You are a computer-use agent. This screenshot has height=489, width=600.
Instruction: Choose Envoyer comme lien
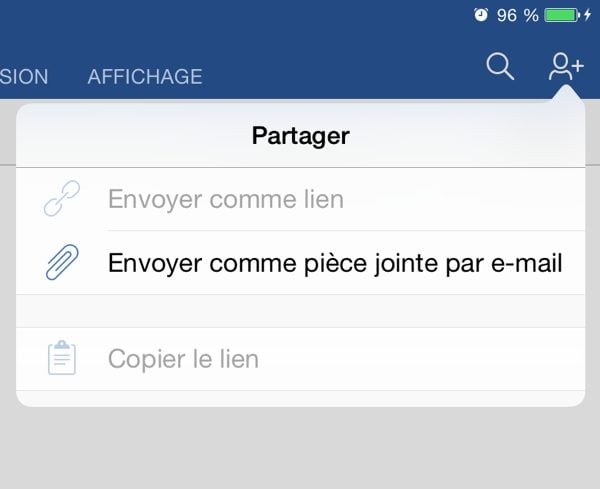click(226, 199)
